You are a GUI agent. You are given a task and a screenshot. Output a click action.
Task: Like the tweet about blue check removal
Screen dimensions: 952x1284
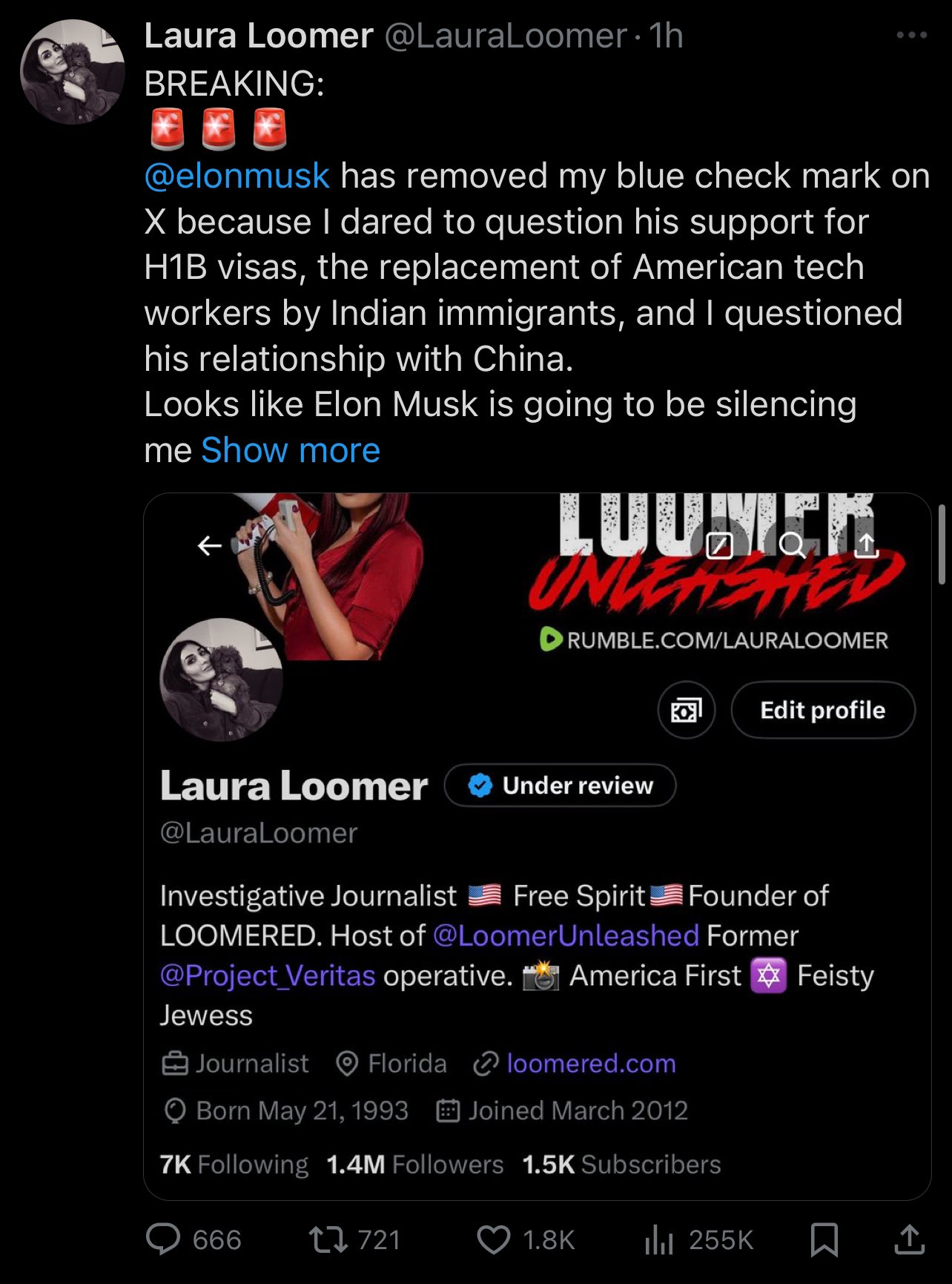coord(494,1239)
